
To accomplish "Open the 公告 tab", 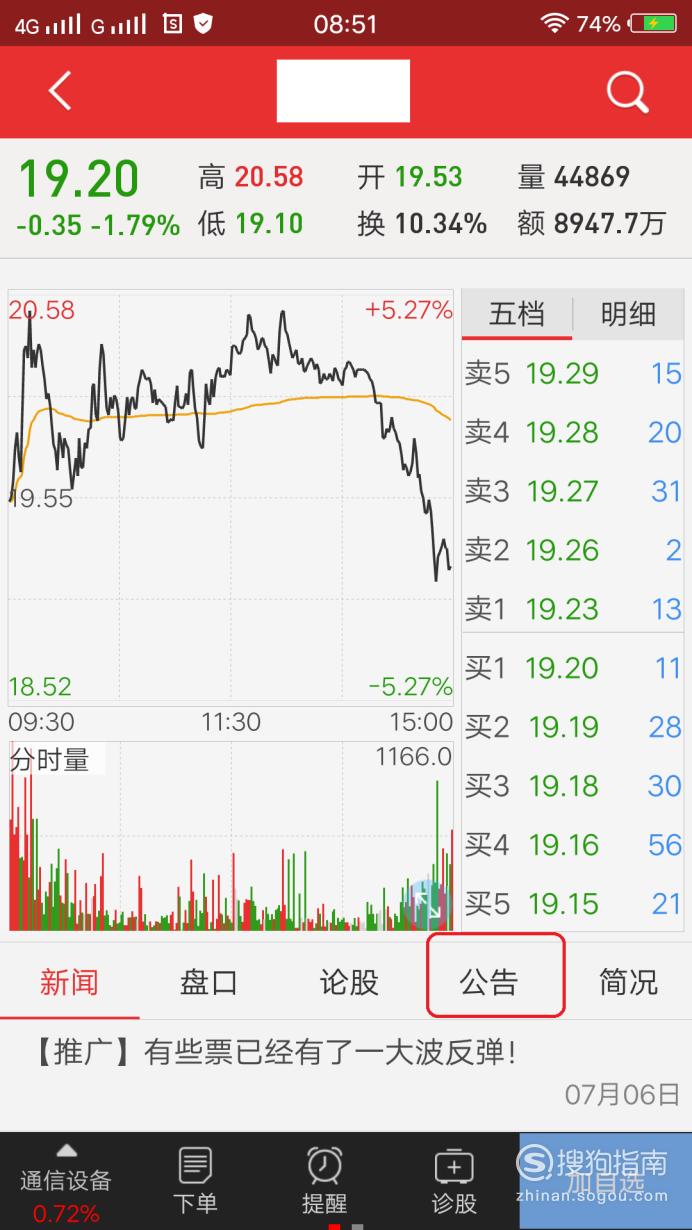I will [489, 982].
